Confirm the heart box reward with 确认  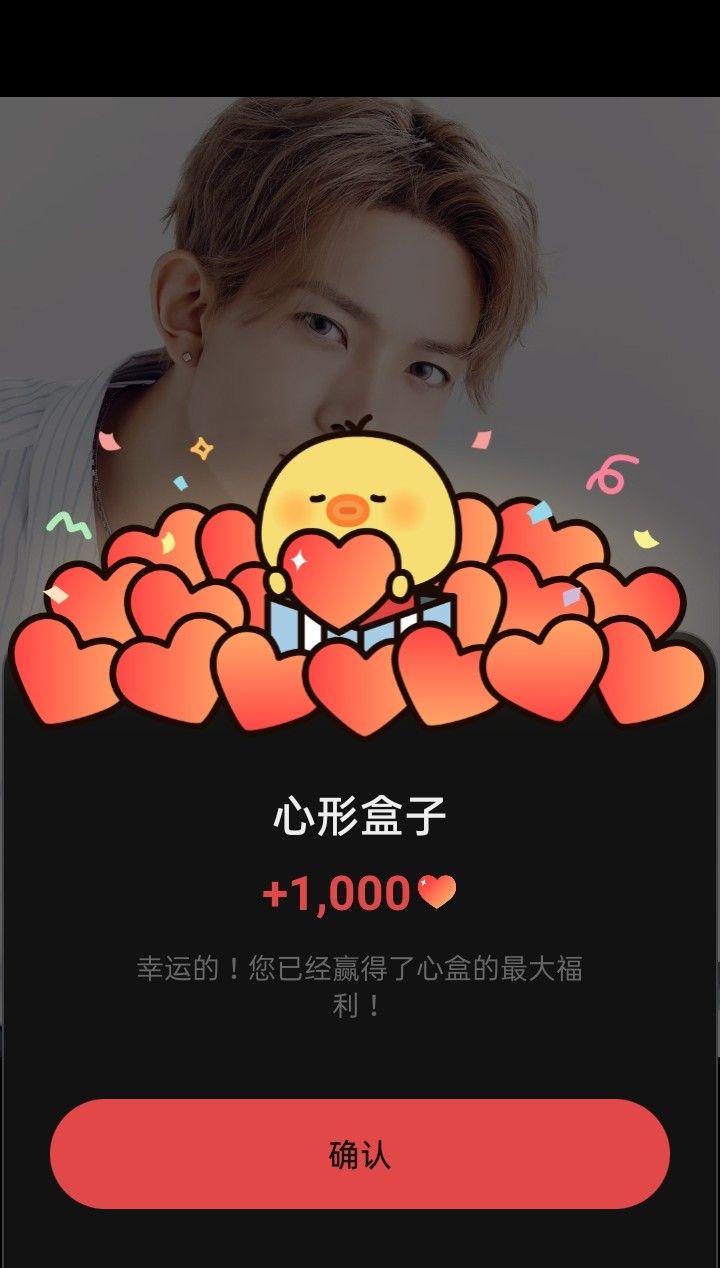[359, 1154]
